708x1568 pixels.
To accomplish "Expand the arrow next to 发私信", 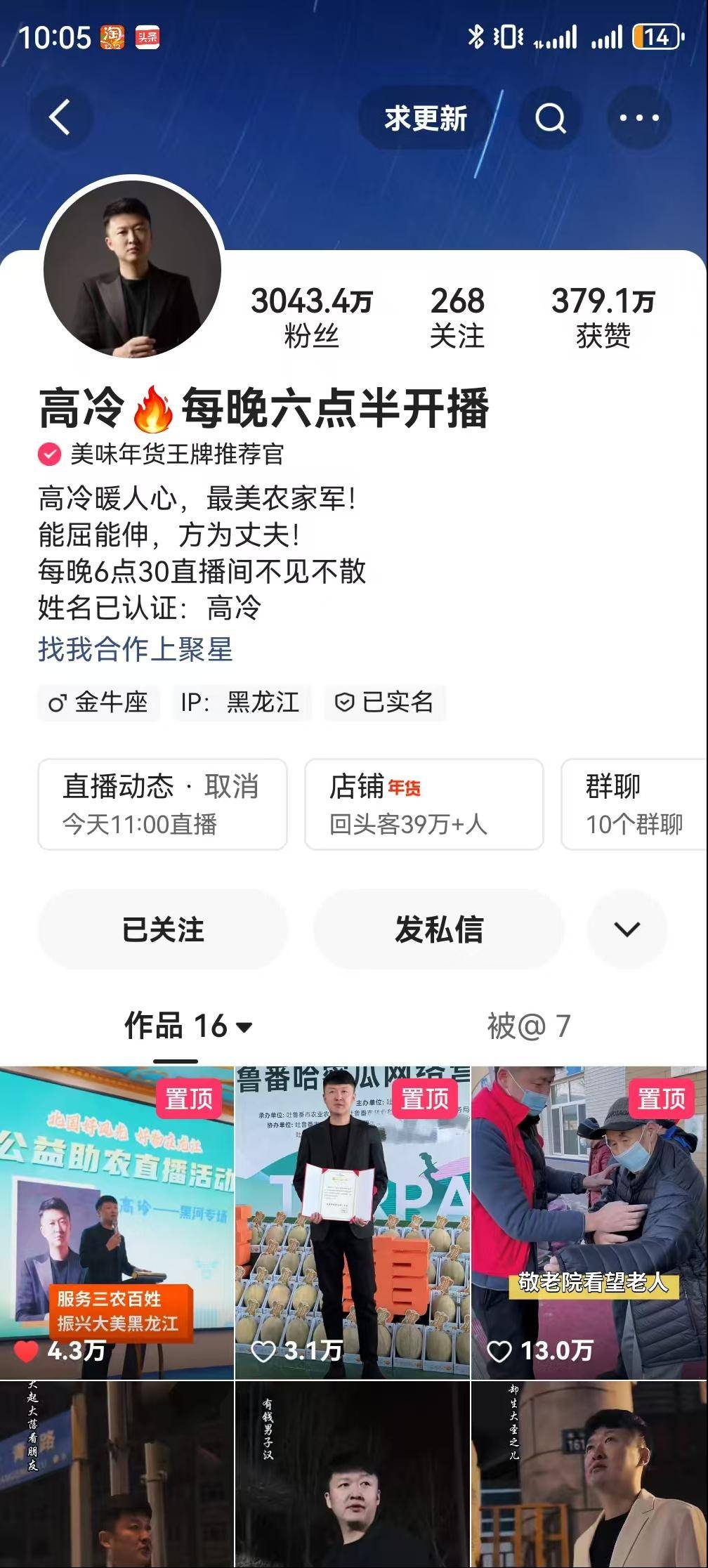I will point(627,929).
